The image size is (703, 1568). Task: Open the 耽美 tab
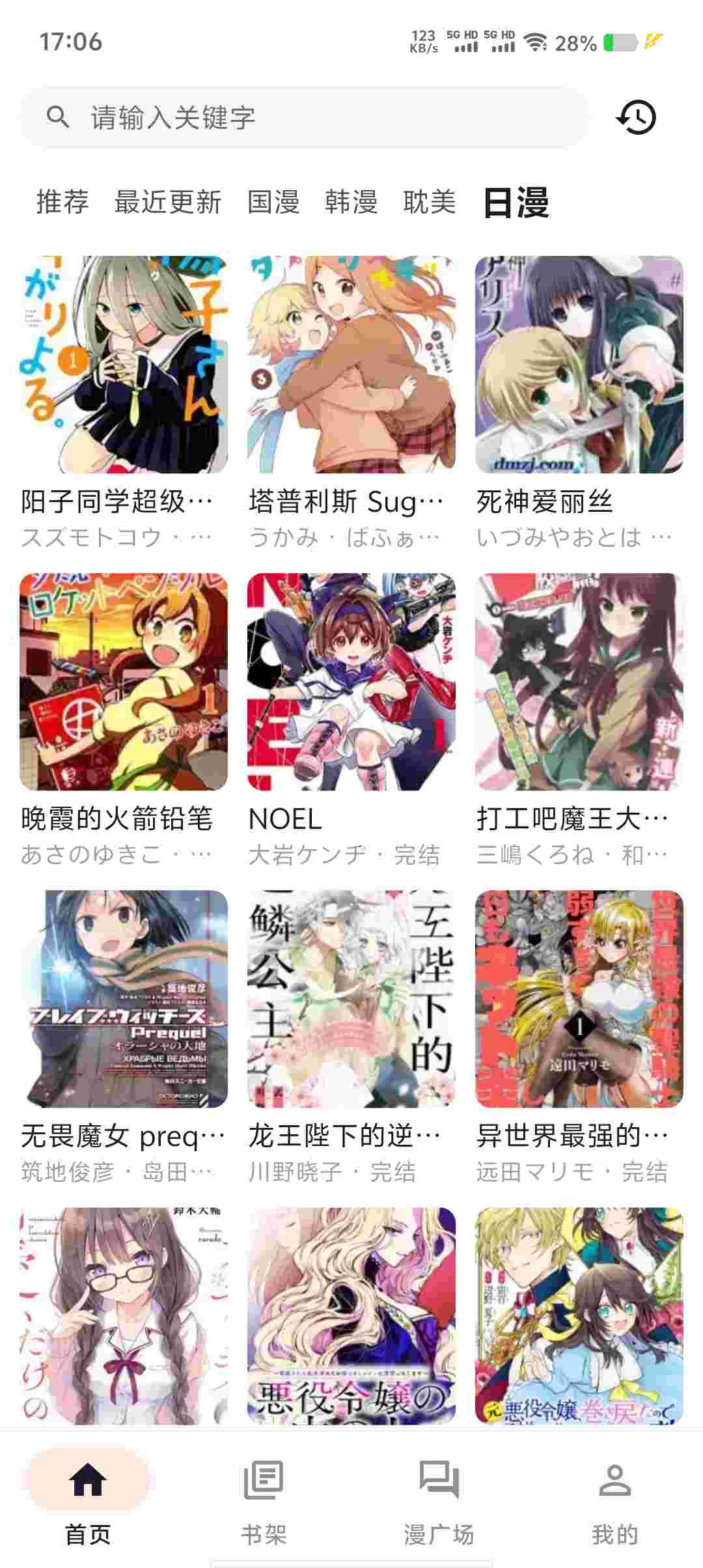tap(430, 202)
